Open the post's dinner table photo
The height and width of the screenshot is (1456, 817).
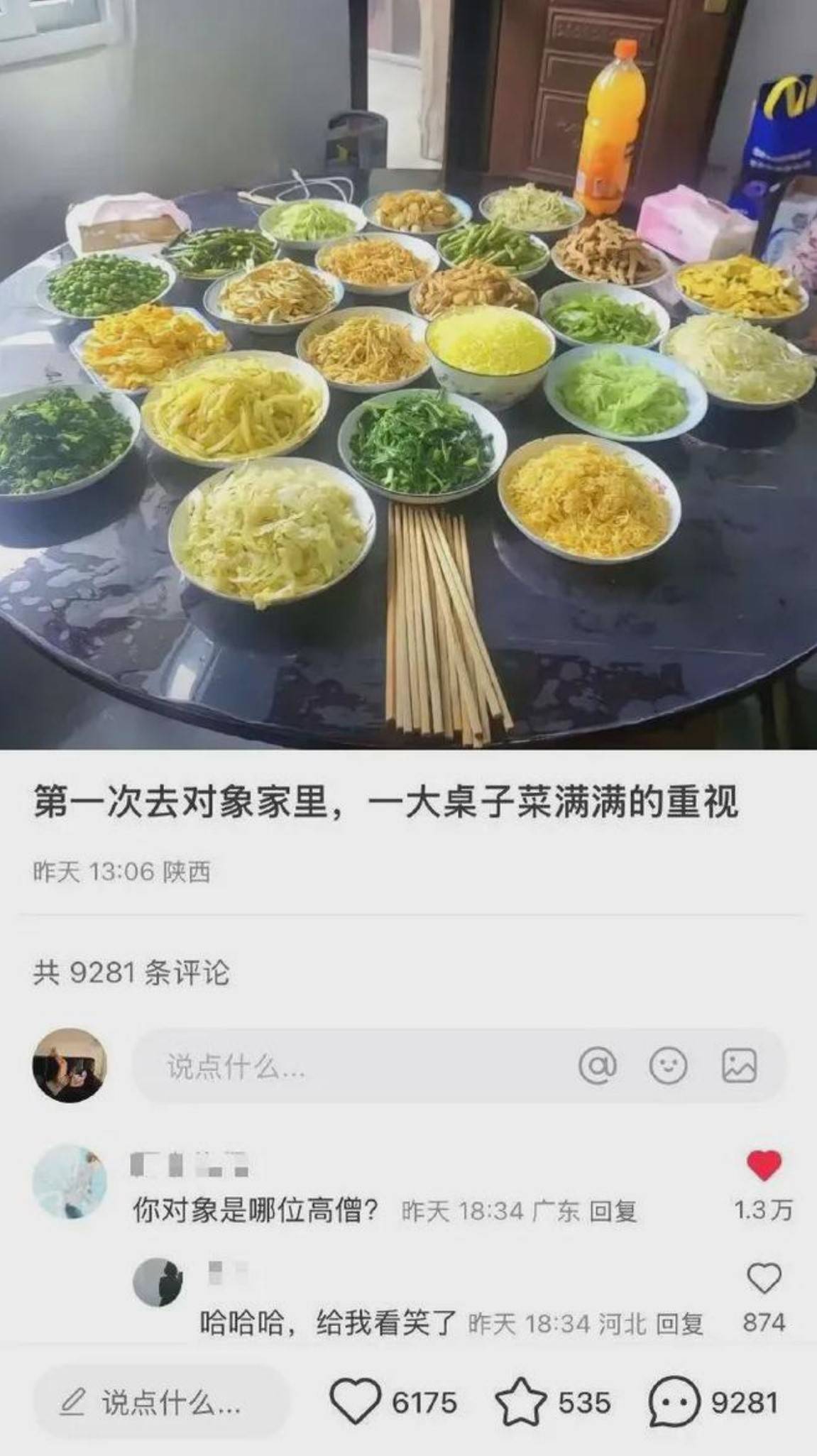408,374
